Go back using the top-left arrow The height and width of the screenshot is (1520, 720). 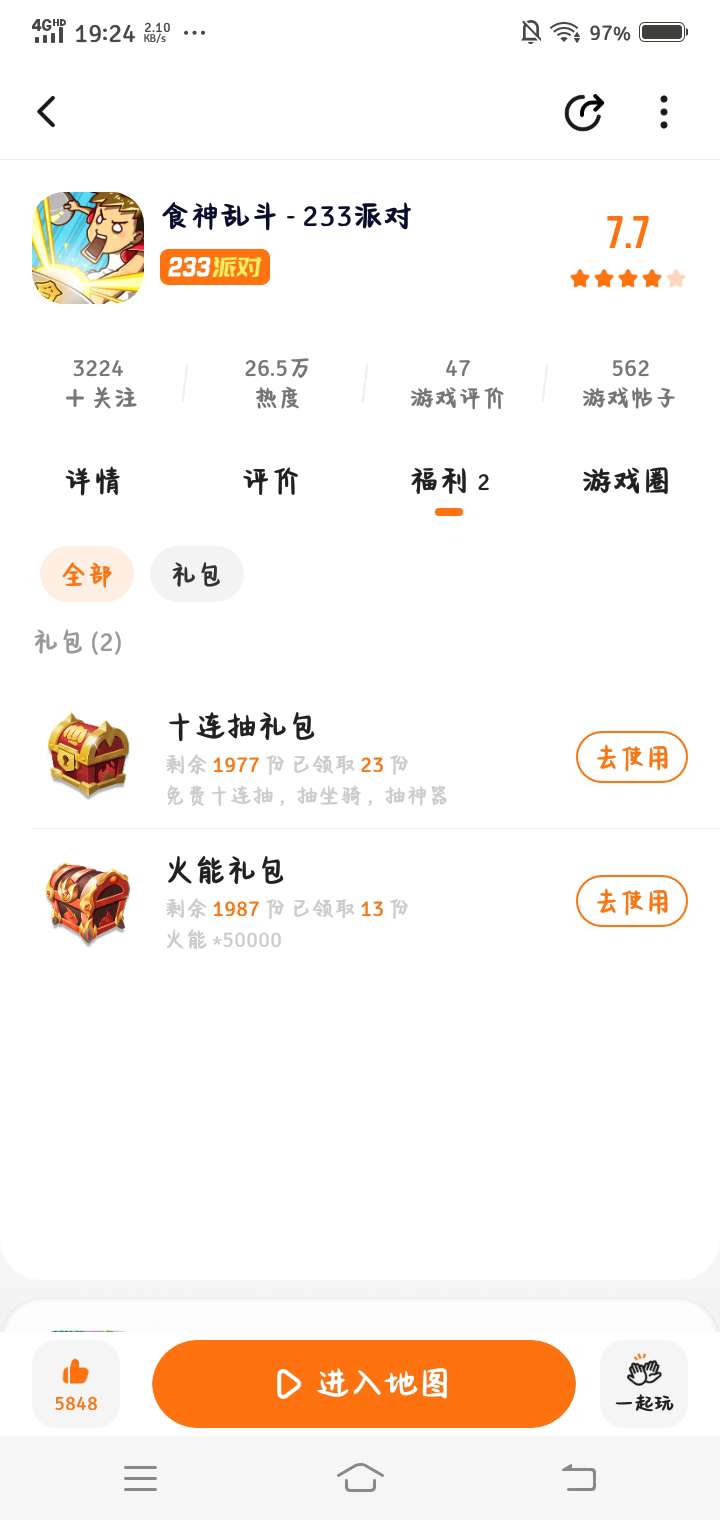click(x=47, y=112)
